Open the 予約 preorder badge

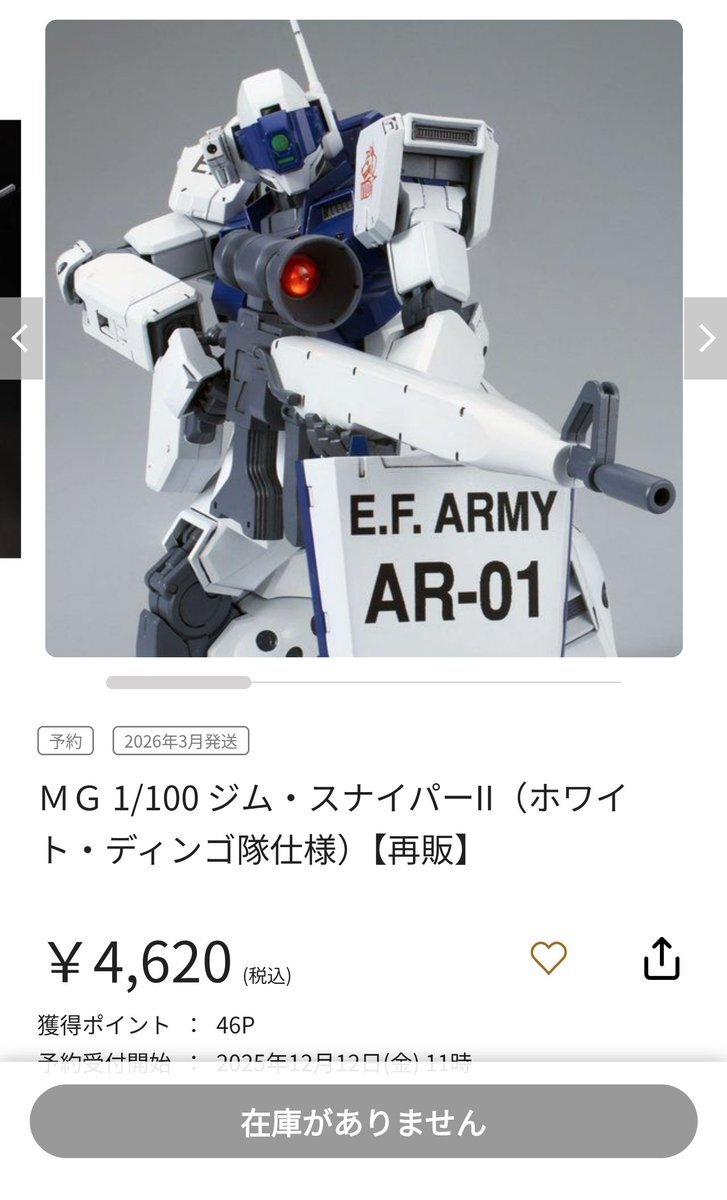coord(66,742)
